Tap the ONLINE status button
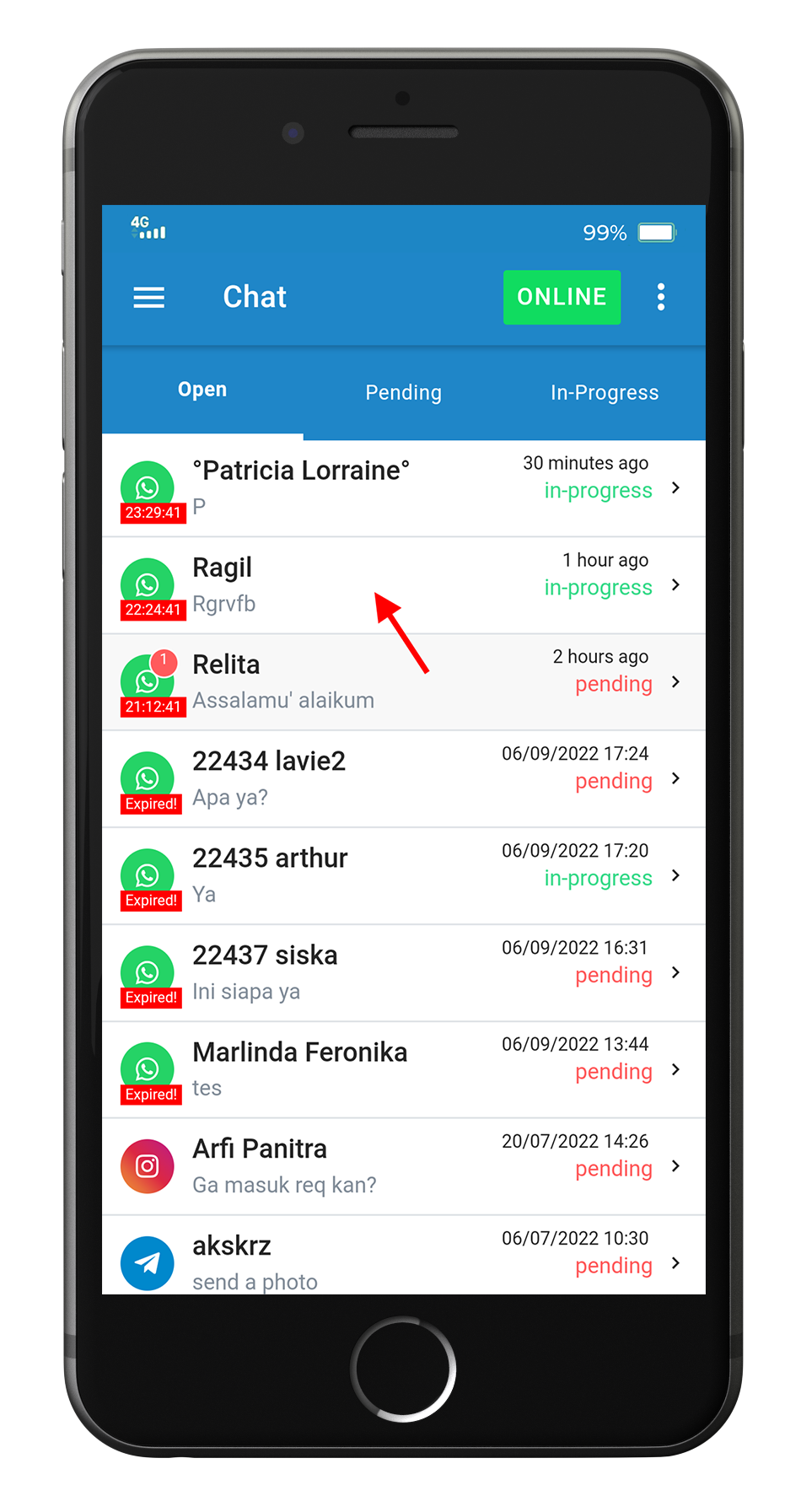The height and width of the screenshot is (1512, 801). (x=562, y=297)
